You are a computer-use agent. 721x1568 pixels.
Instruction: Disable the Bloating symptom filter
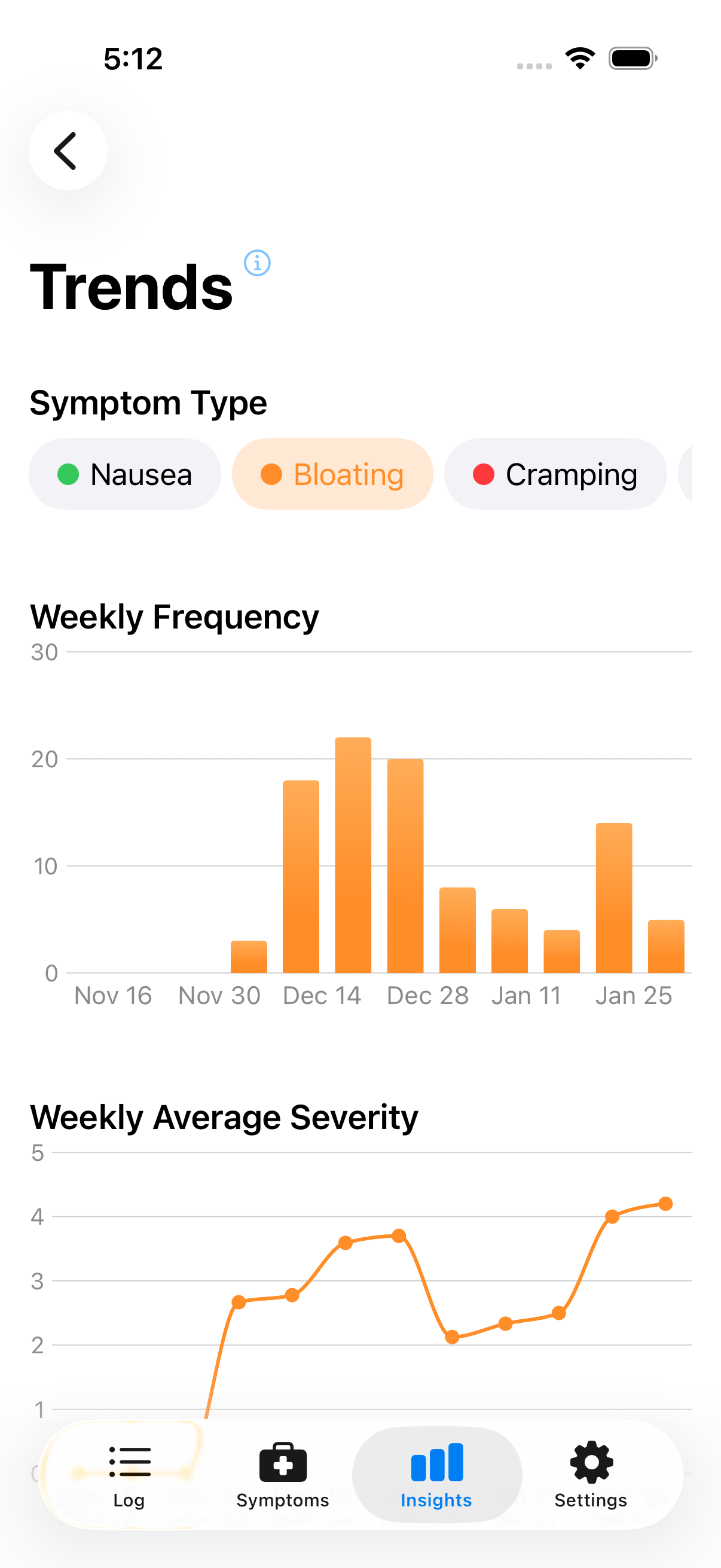pyautogui.click(x=332, y=474)
